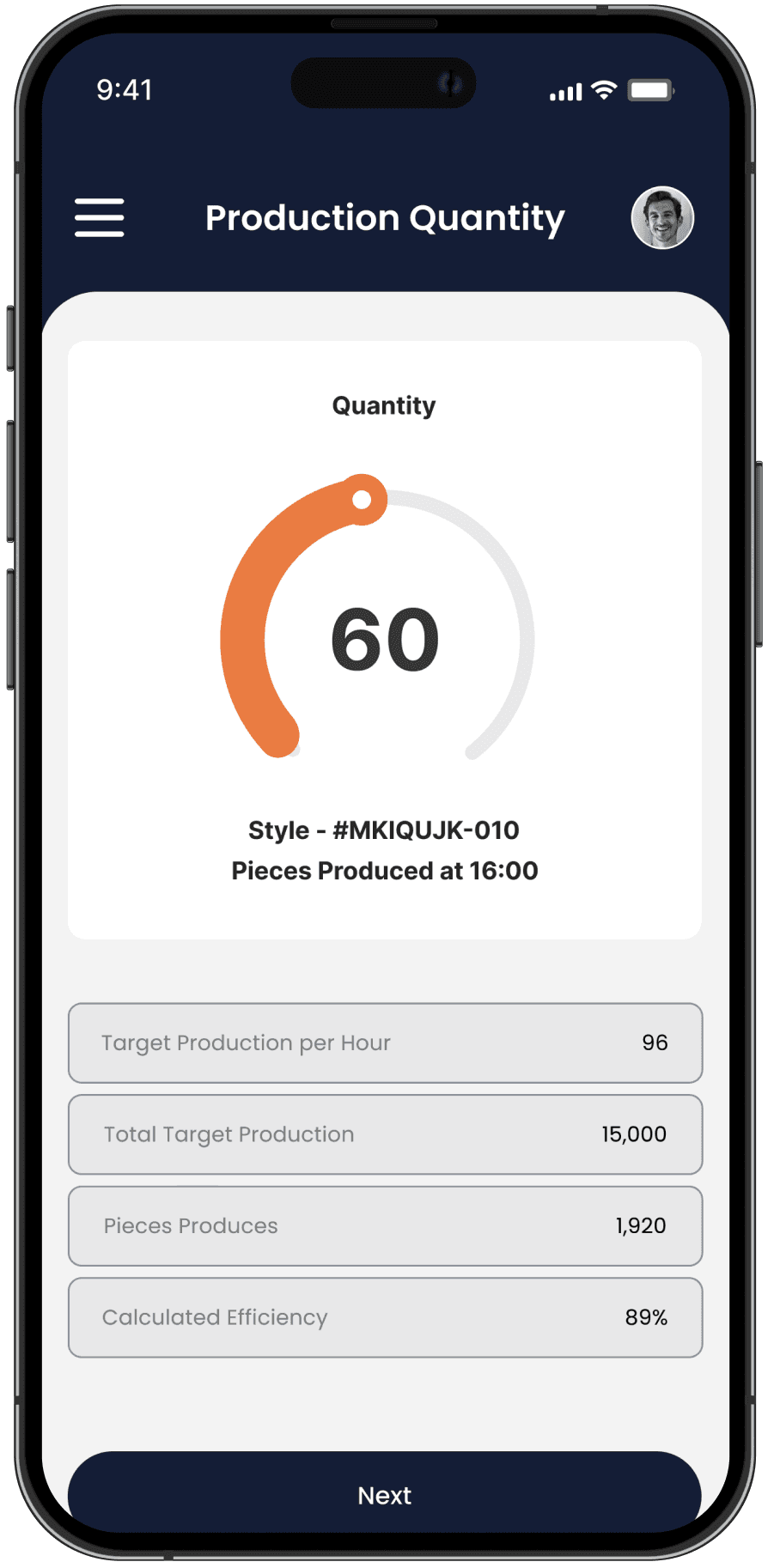Select the Target Production per Hour field
The image size is (780, 1568).
pyautogui.click(x=386, y=1042)
